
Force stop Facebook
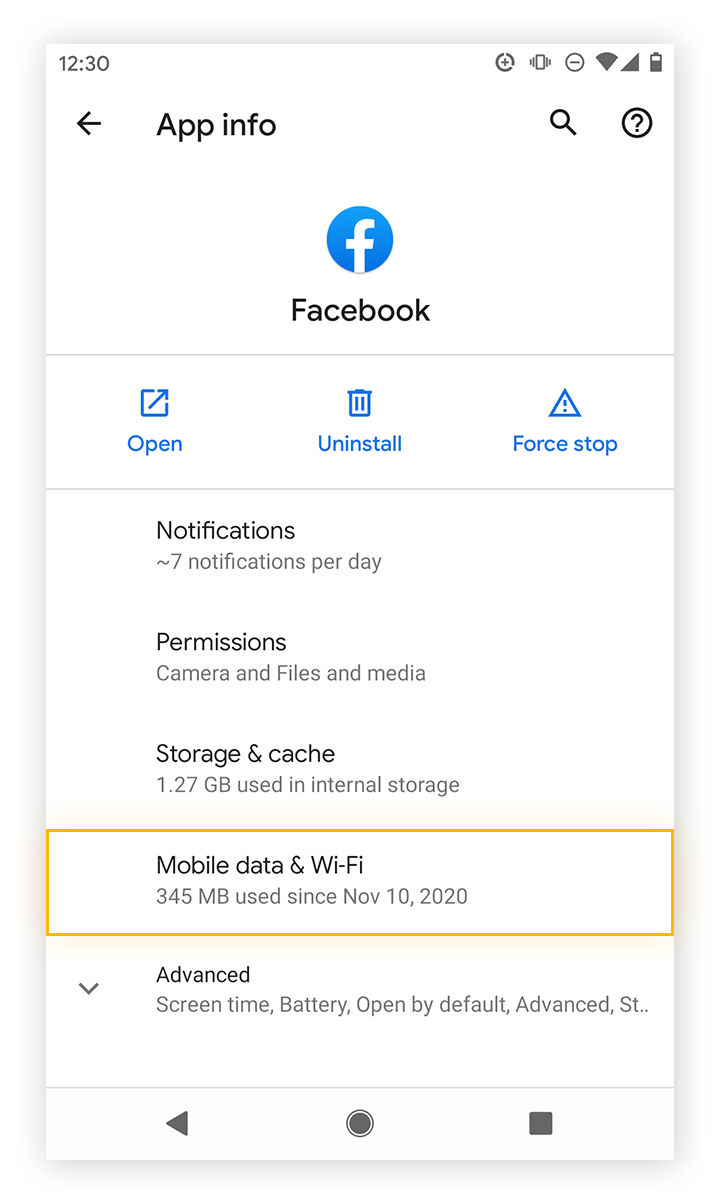point(565,422)
